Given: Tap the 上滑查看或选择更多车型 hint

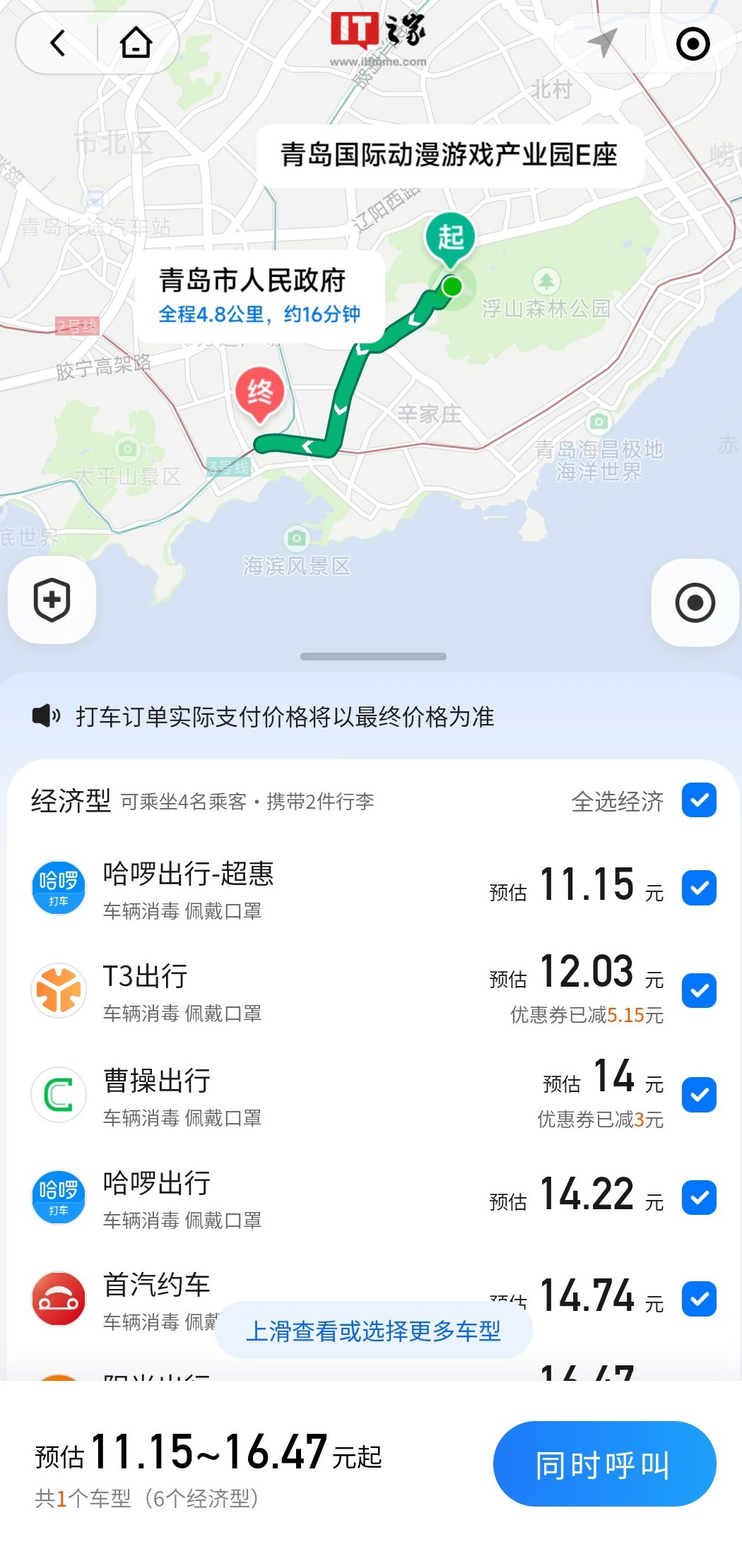Looking at the screenshot, I should point(373,1331).
